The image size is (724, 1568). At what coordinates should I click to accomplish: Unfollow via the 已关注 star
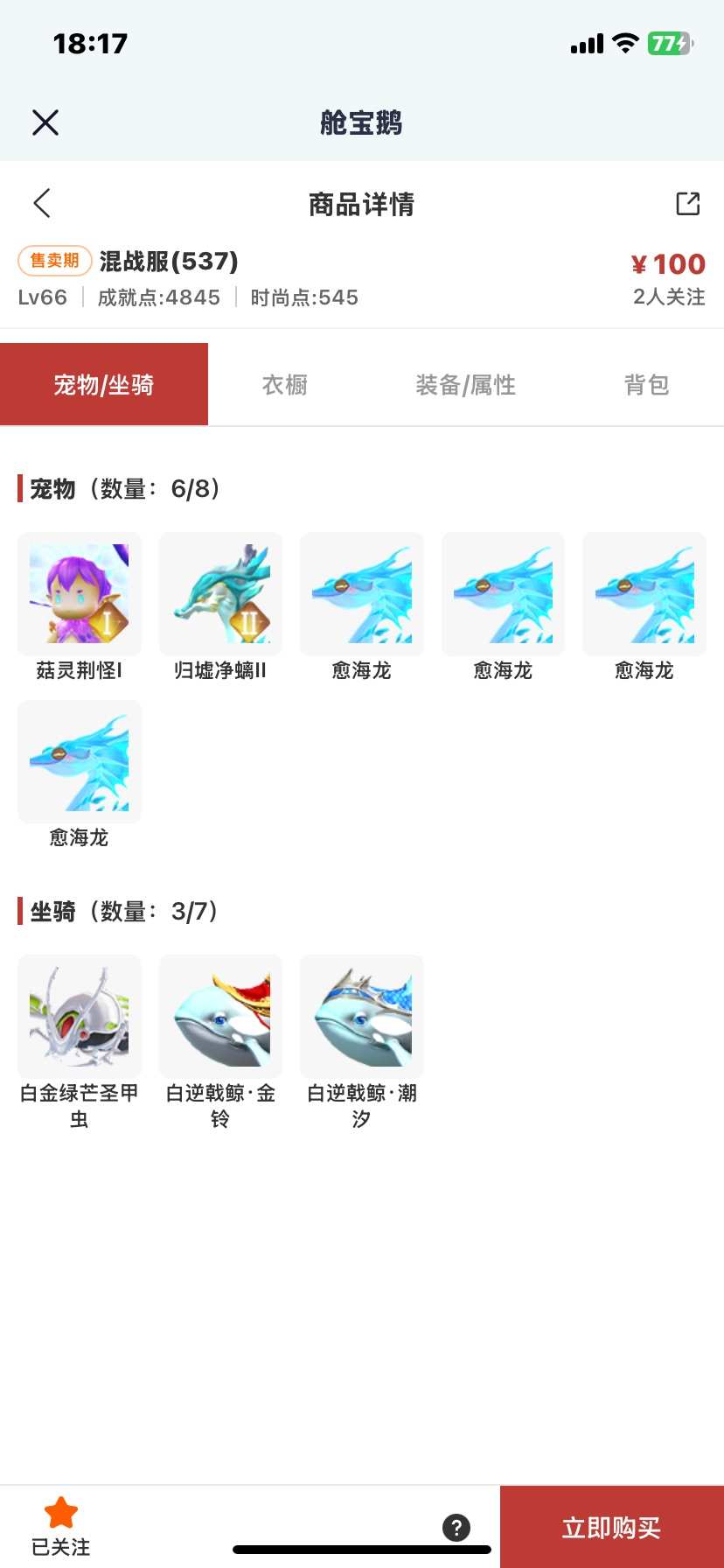61,1525
